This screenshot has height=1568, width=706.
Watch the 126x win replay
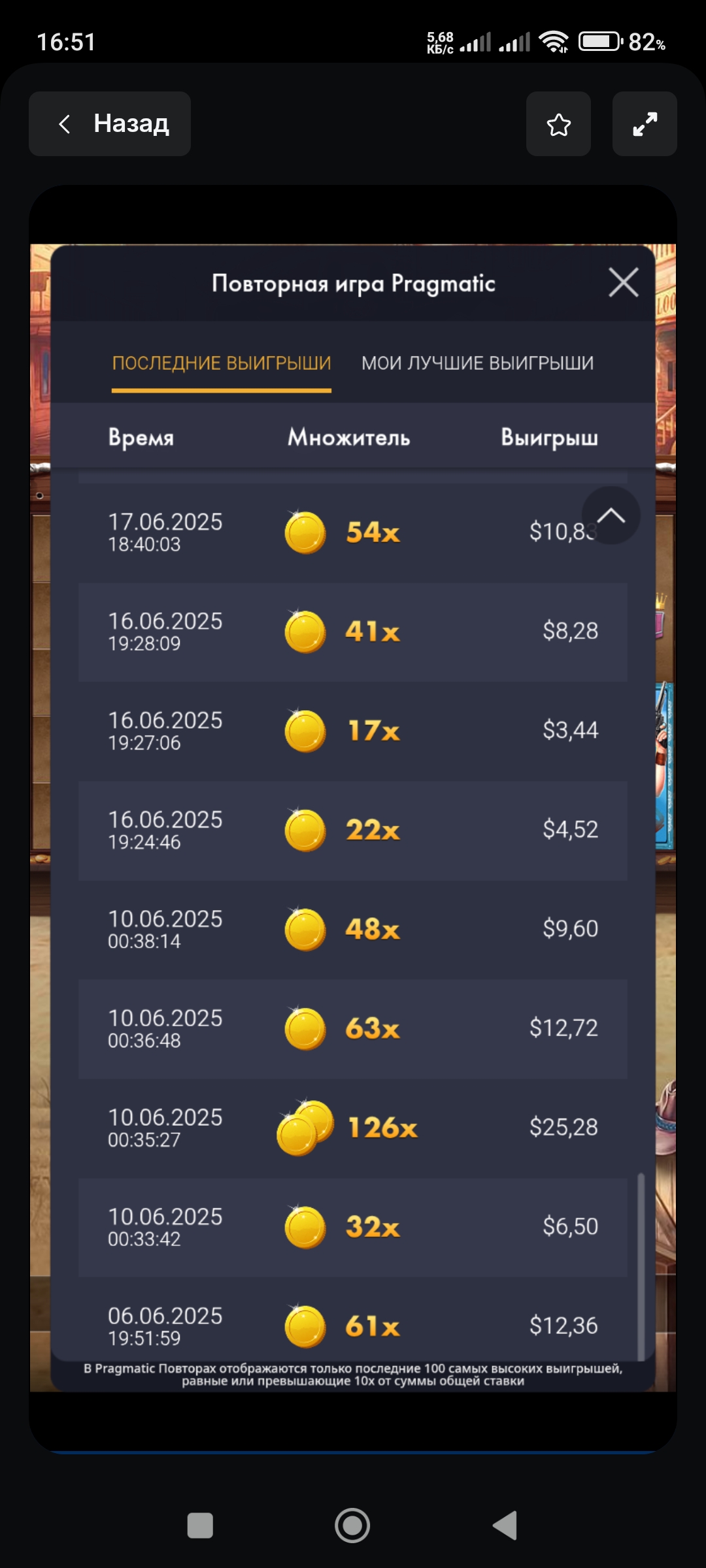[x=353, y=1128]
